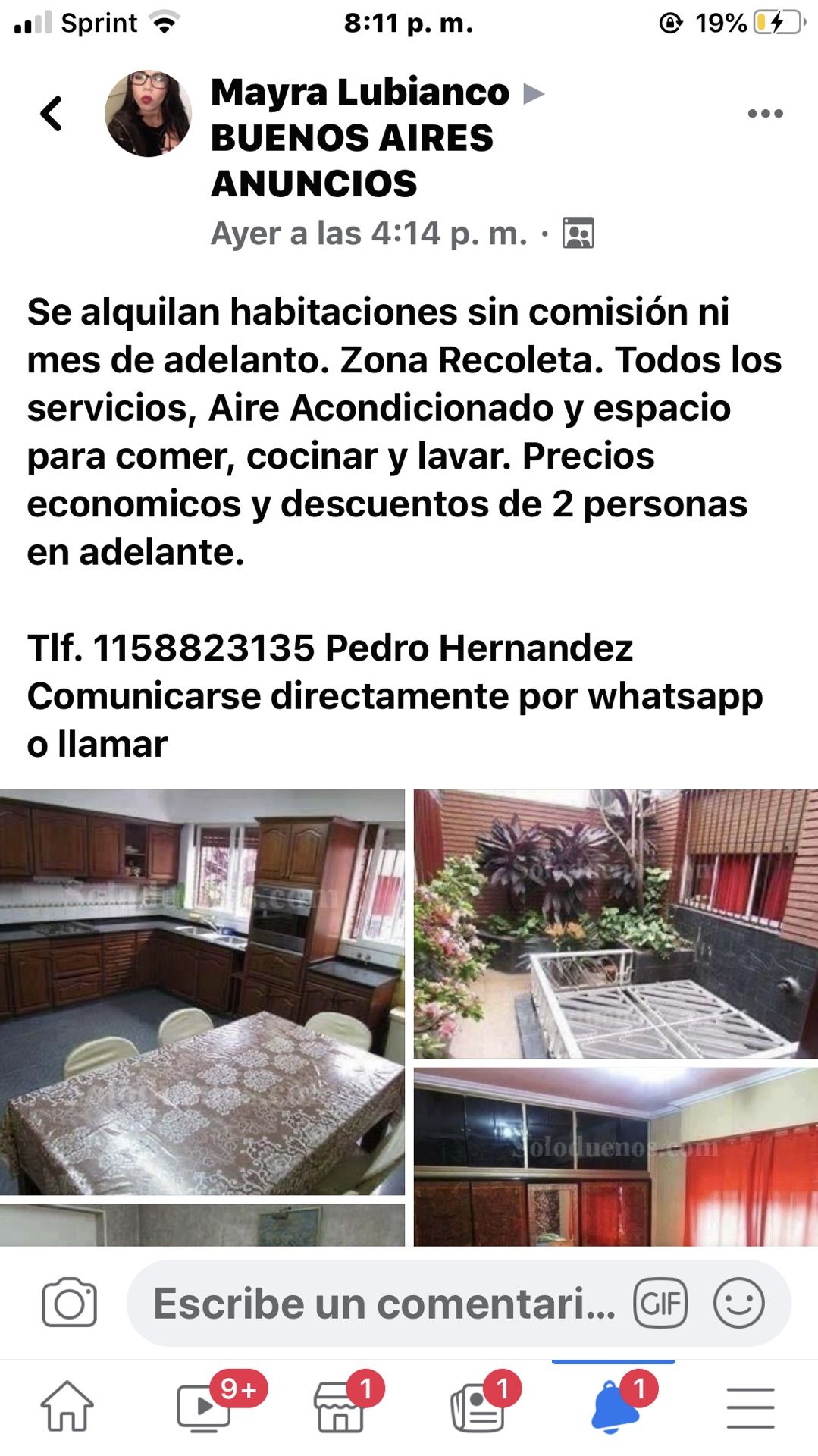The image size is (818, 1456).
Task: Open the post options three-dot menu
Action: (x=765, y=114)
